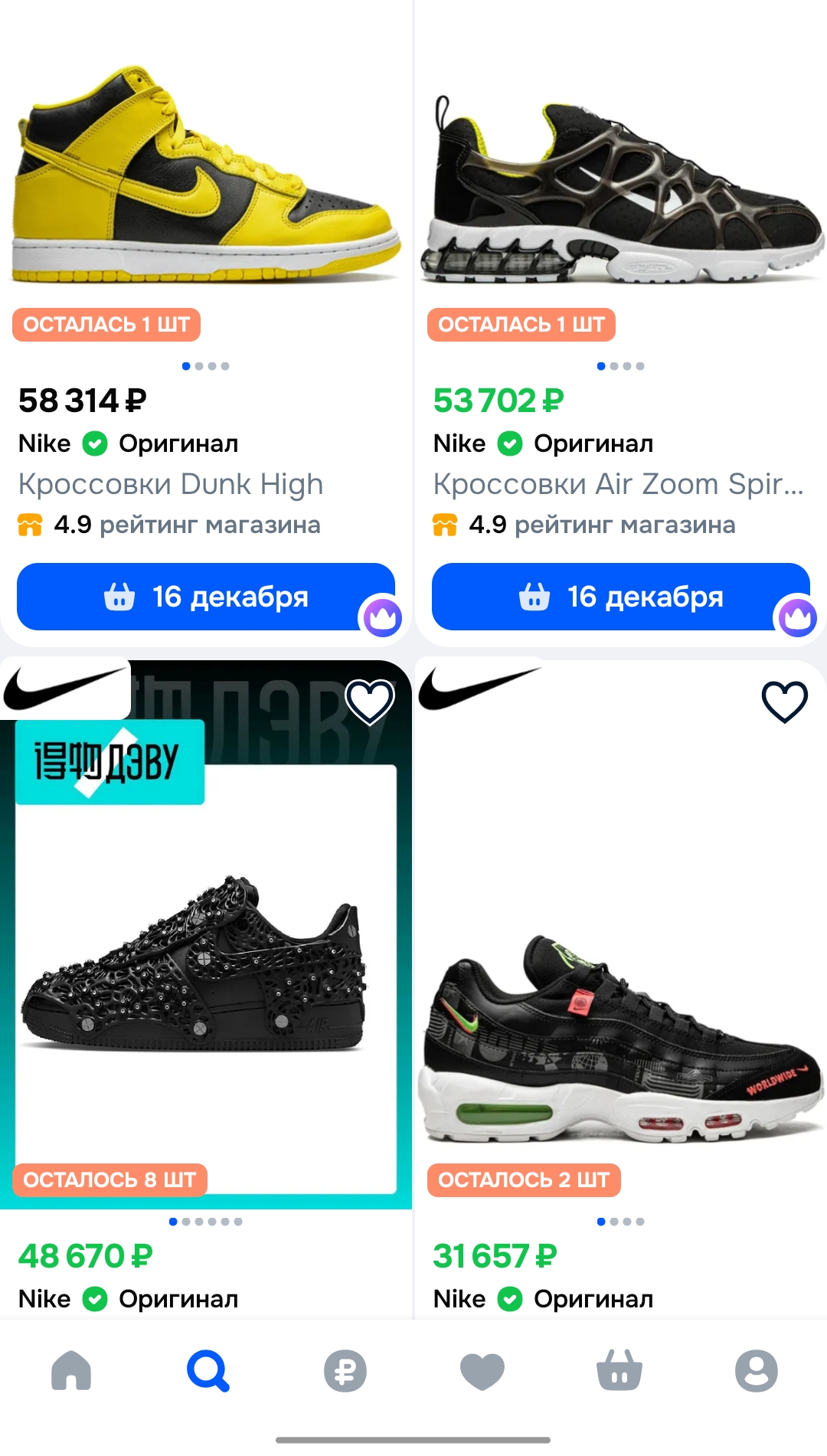827x1456 pixels.
Task: Open the shopping basket tab
Action: 619,1370
